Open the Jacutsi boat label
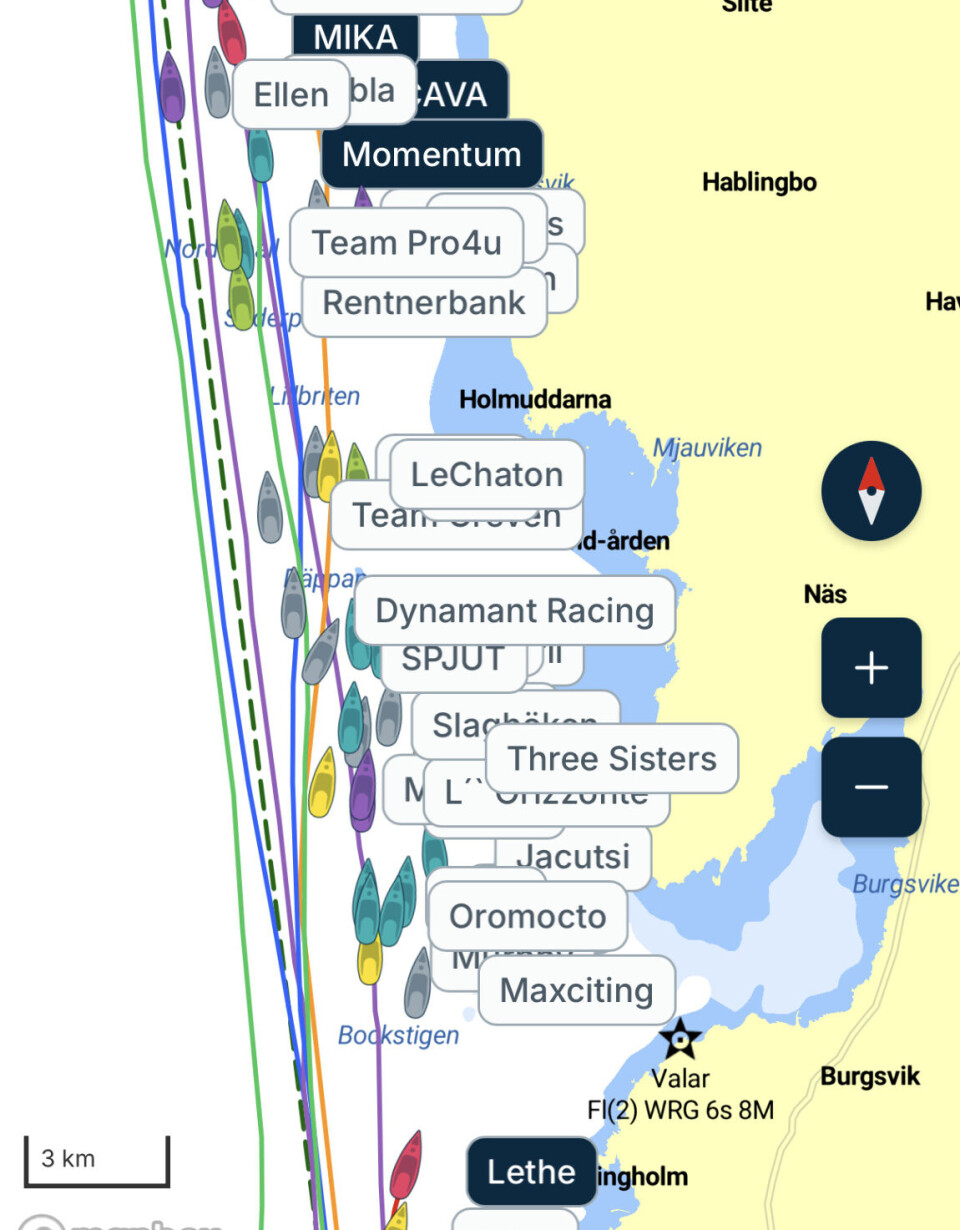The image size is (960, 1230). 574,856
